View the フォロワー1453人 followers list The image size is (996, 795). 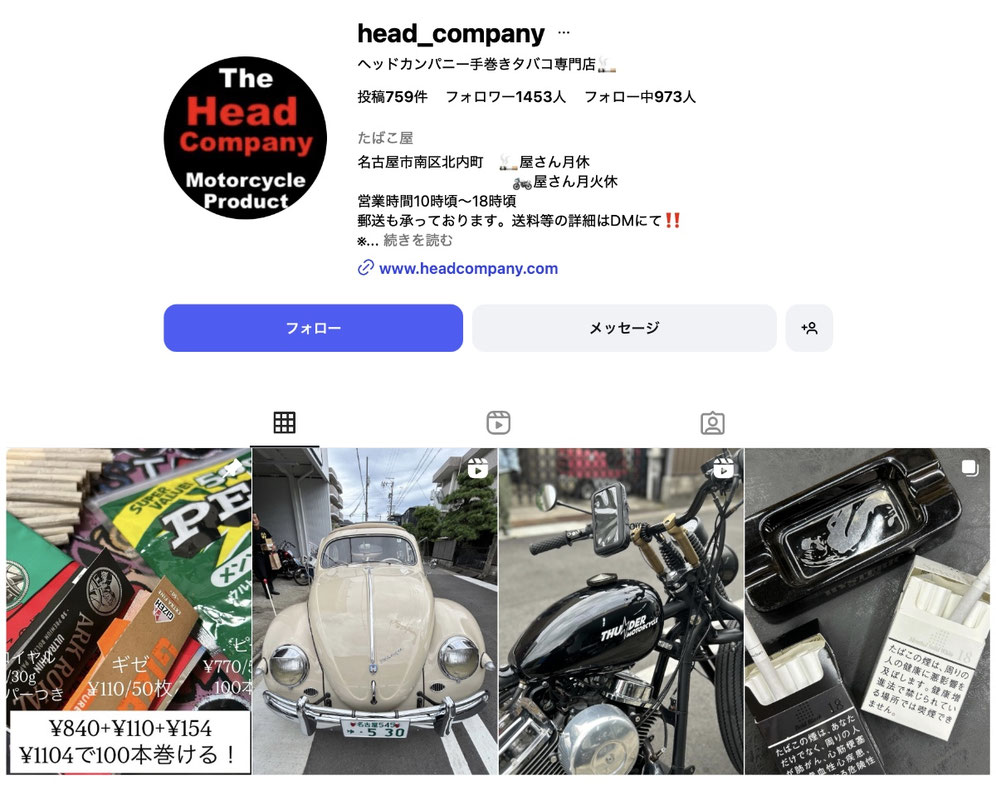point(505,97)
